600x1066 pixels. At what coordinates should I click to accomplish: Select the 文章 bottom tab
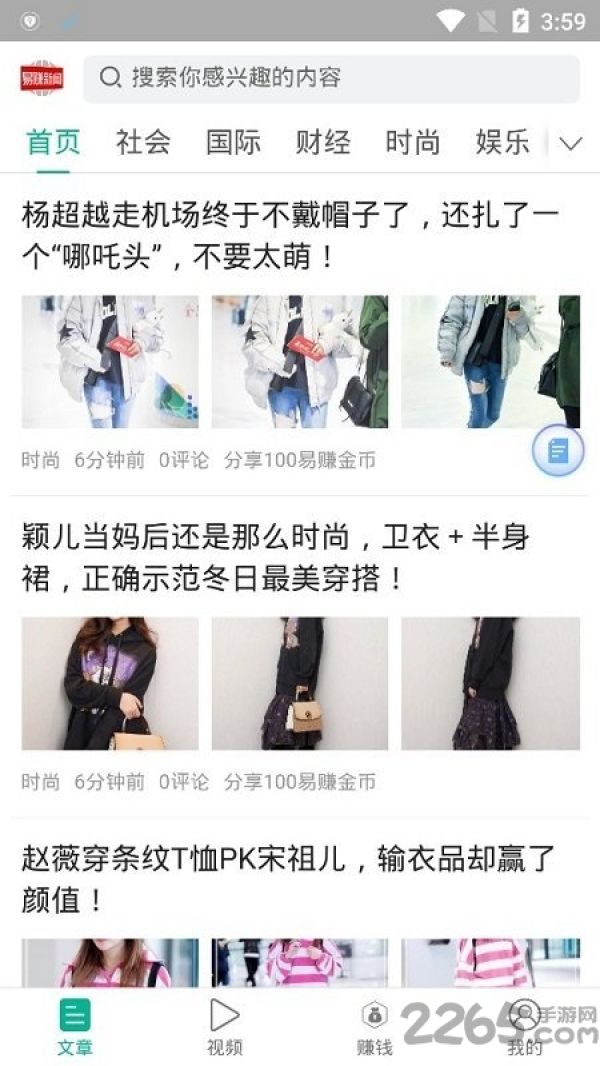pos(75,1027)
